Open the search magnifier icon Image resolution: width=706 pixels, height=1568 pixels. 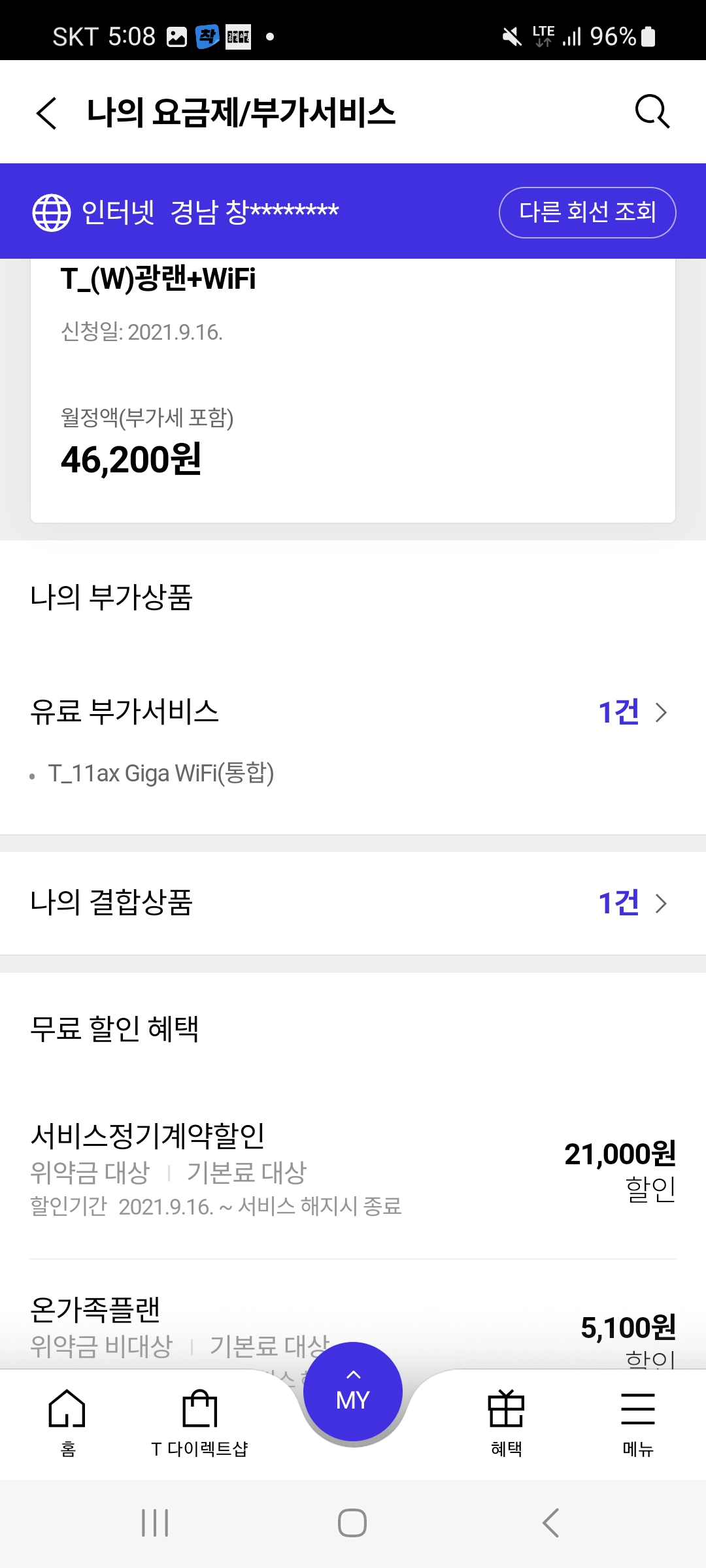[x=652, y=112]
